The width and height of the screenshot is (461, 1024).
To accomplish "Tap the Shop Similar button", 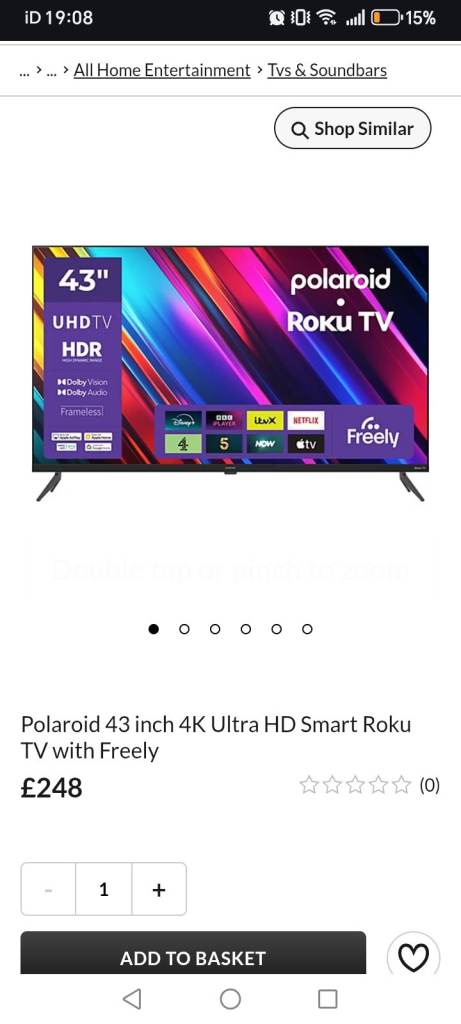I will pyautogui.click(x=353, y=129).
